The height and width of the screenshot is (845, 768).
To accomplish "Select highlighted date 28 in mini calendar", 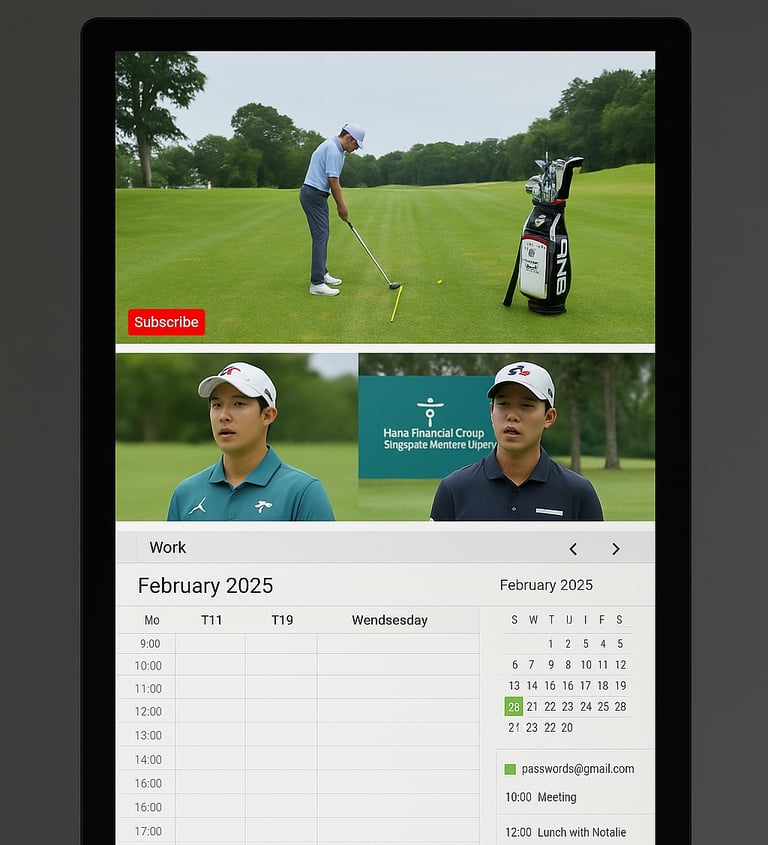I will 513,706.
